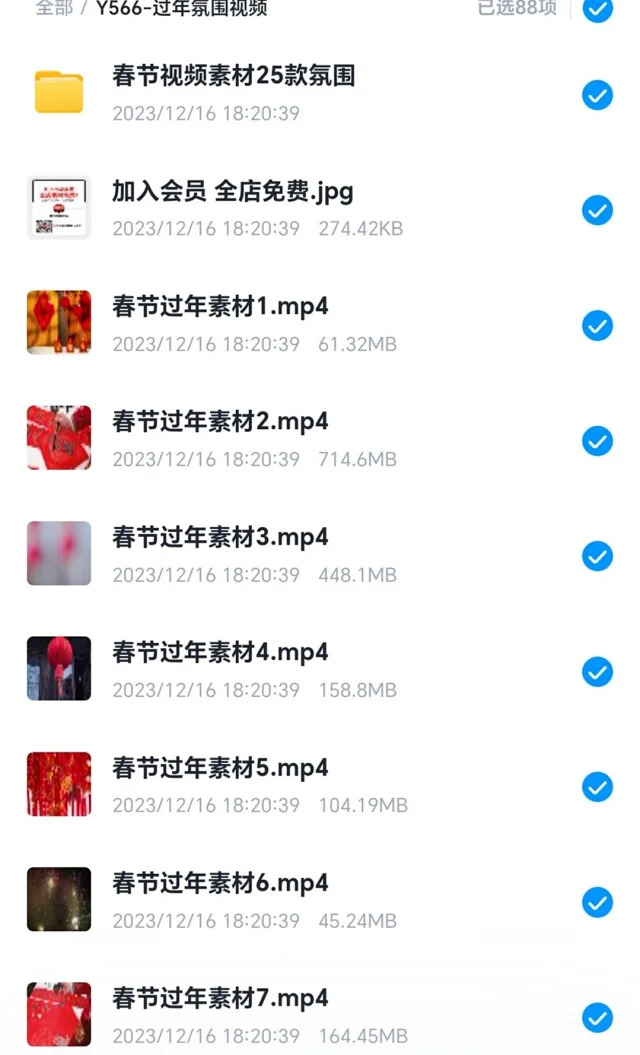Deselect 加入会员 全店免费.jpg

[x=597, y=210]
